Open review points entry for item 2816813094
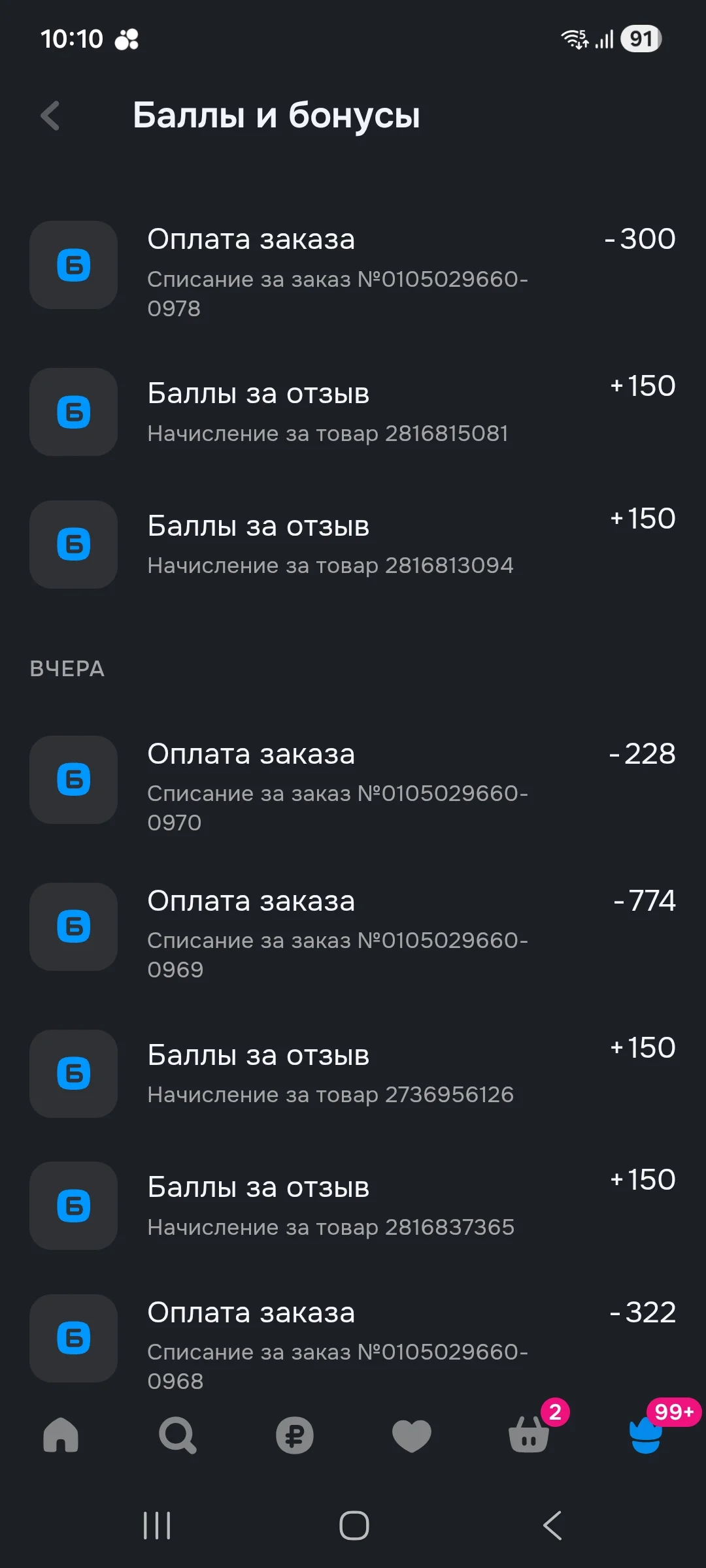 [x=353, y=544]
